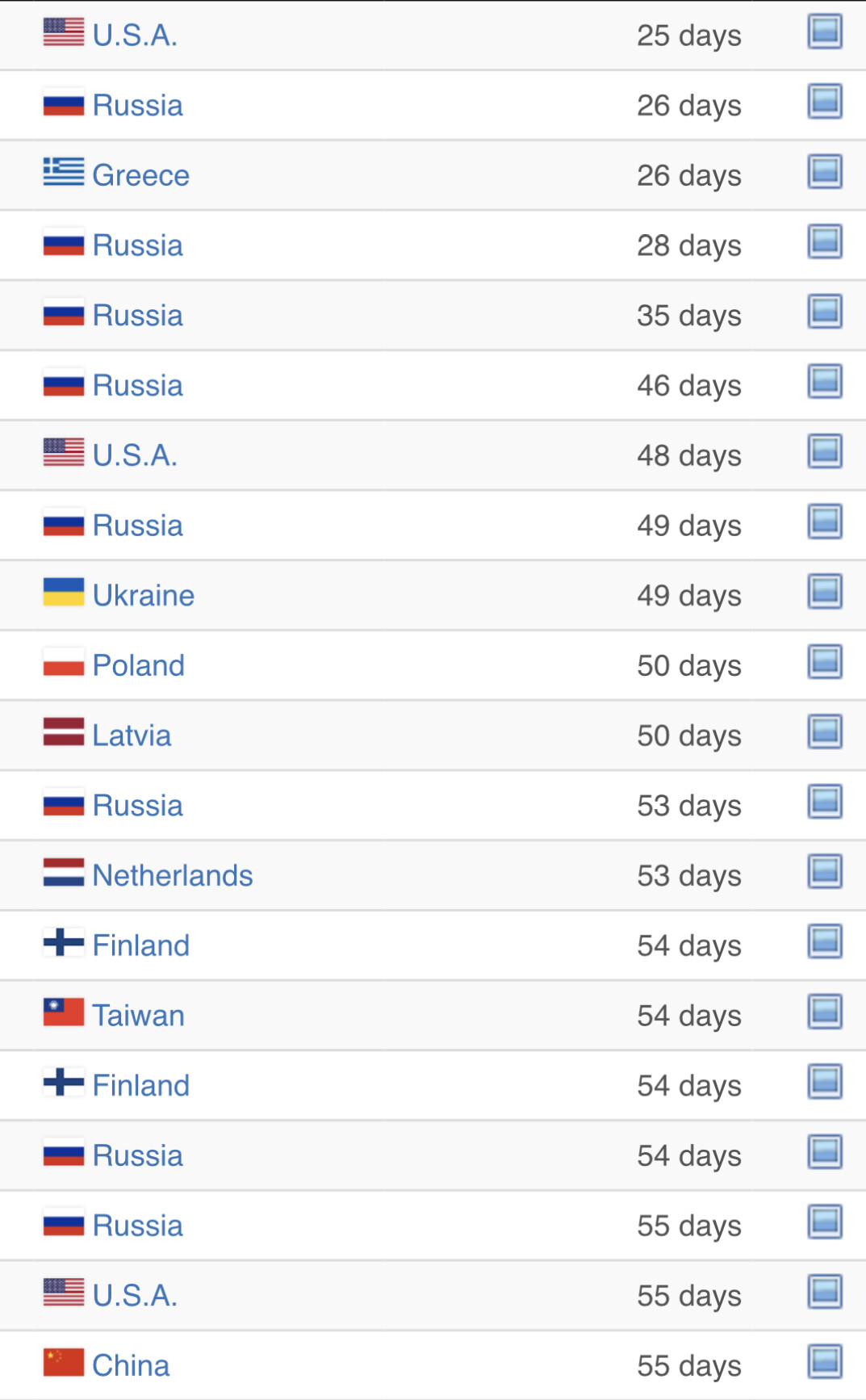
Task: Open Russia link with 28 days
Action: point(137,245)
